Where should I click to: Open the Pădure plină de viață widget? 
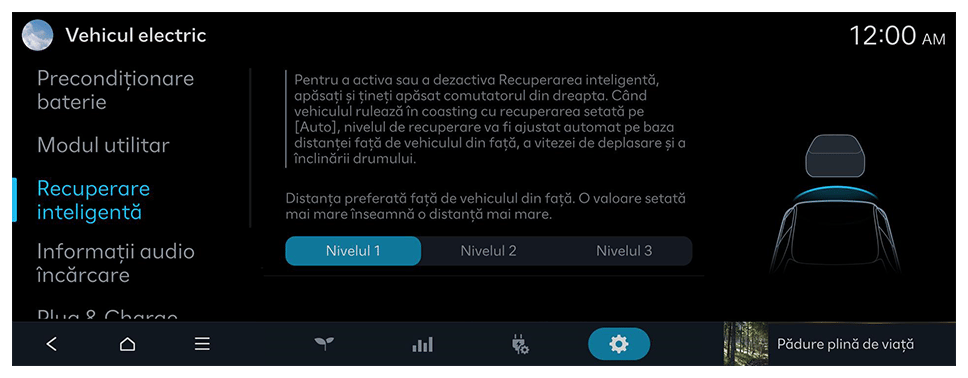point(839,344)
